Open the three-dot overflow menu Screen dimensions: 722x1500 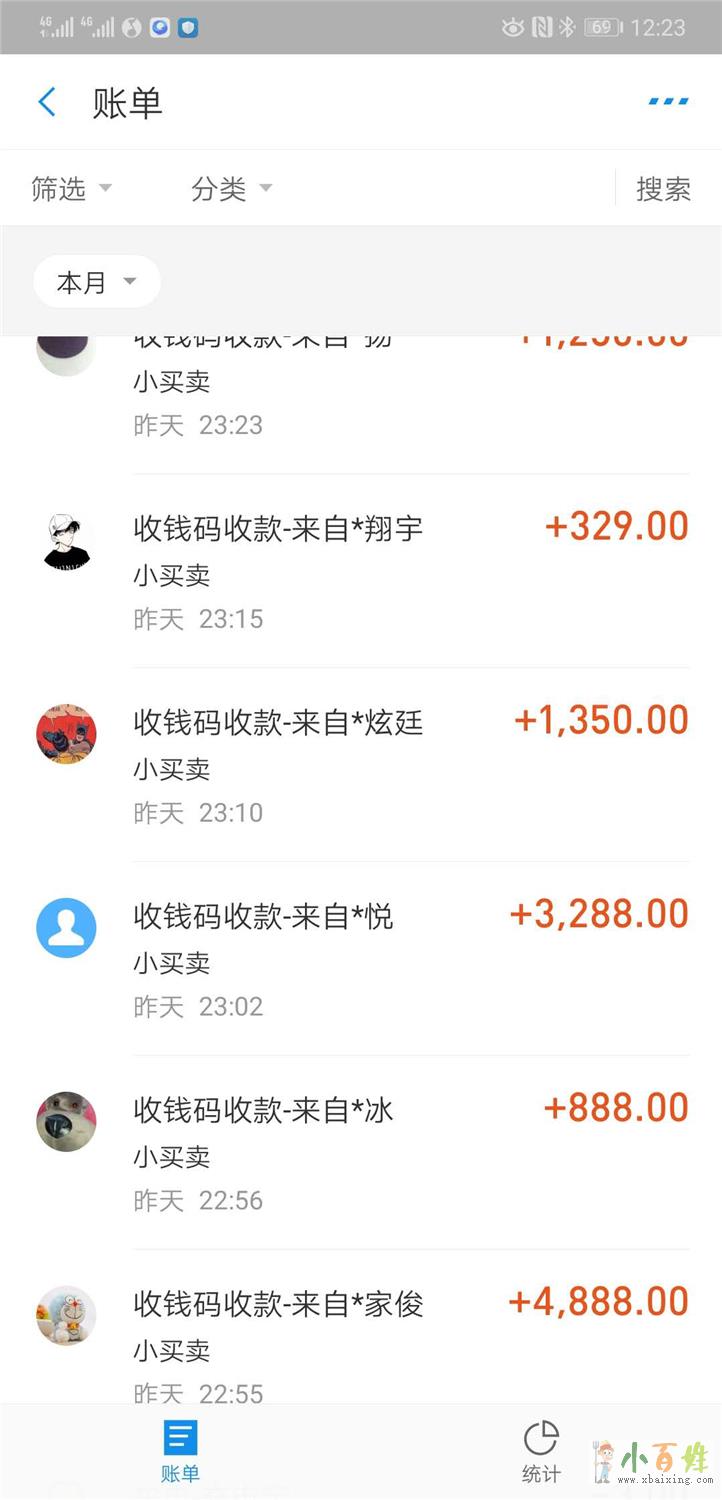click(668, 102)
